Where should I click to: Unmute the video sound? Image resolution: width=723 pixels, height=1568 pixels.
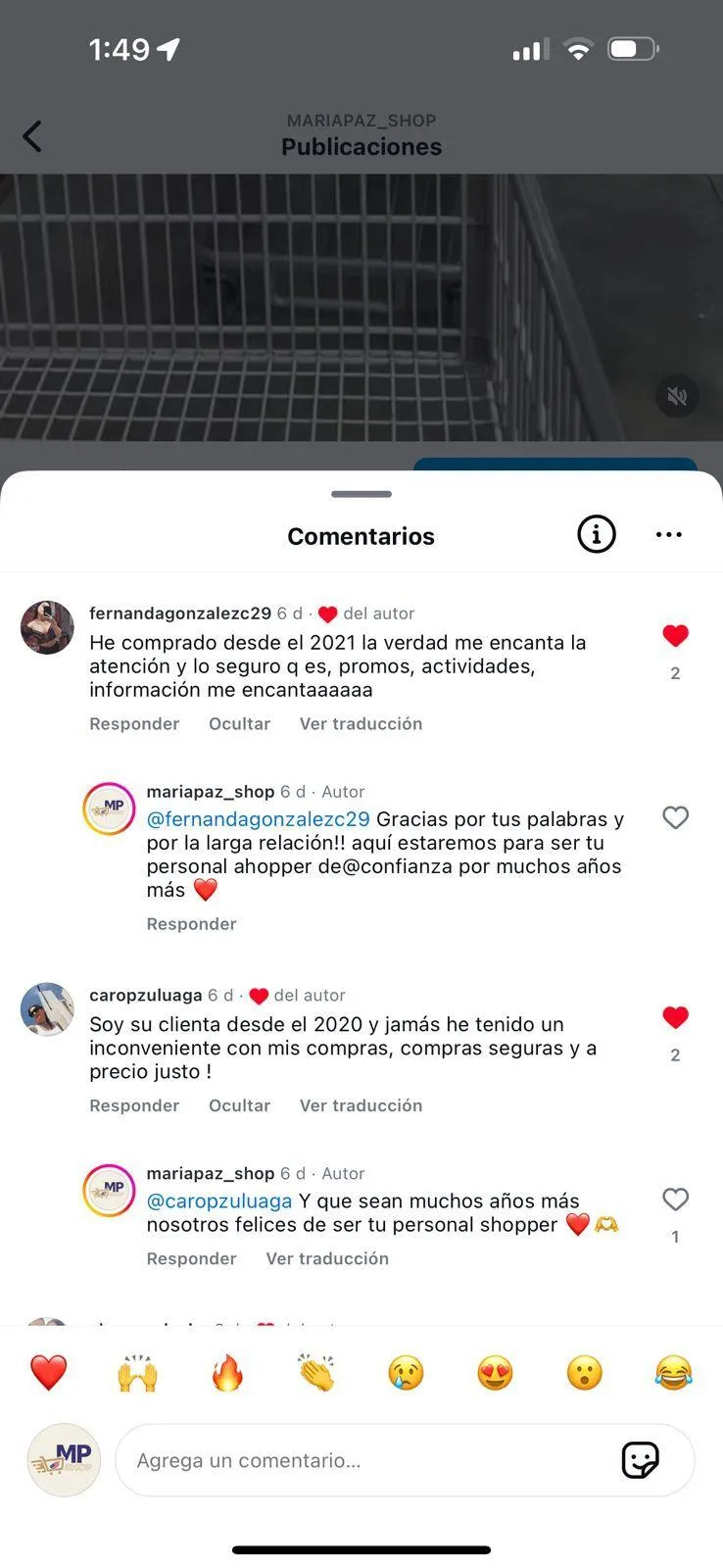[676, 396]
